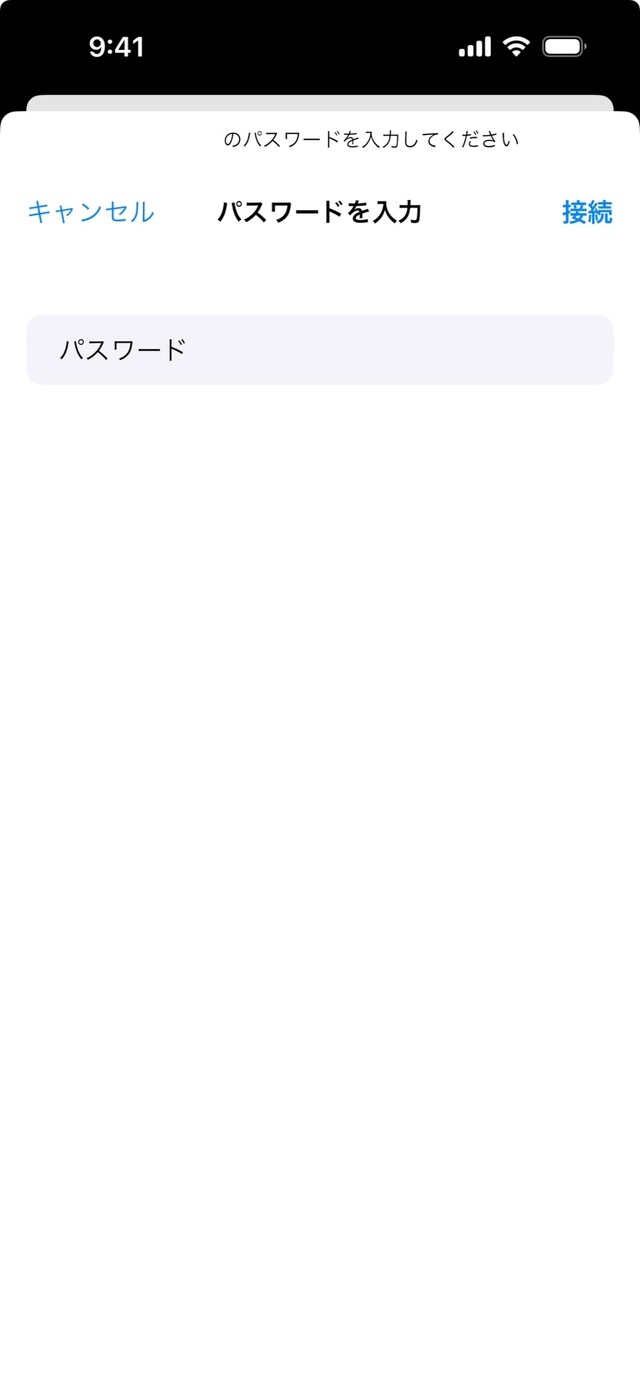Tap 接続 to connect to the network
Image resolution: width=640 pixels, height=1384 pixels.
587,212
